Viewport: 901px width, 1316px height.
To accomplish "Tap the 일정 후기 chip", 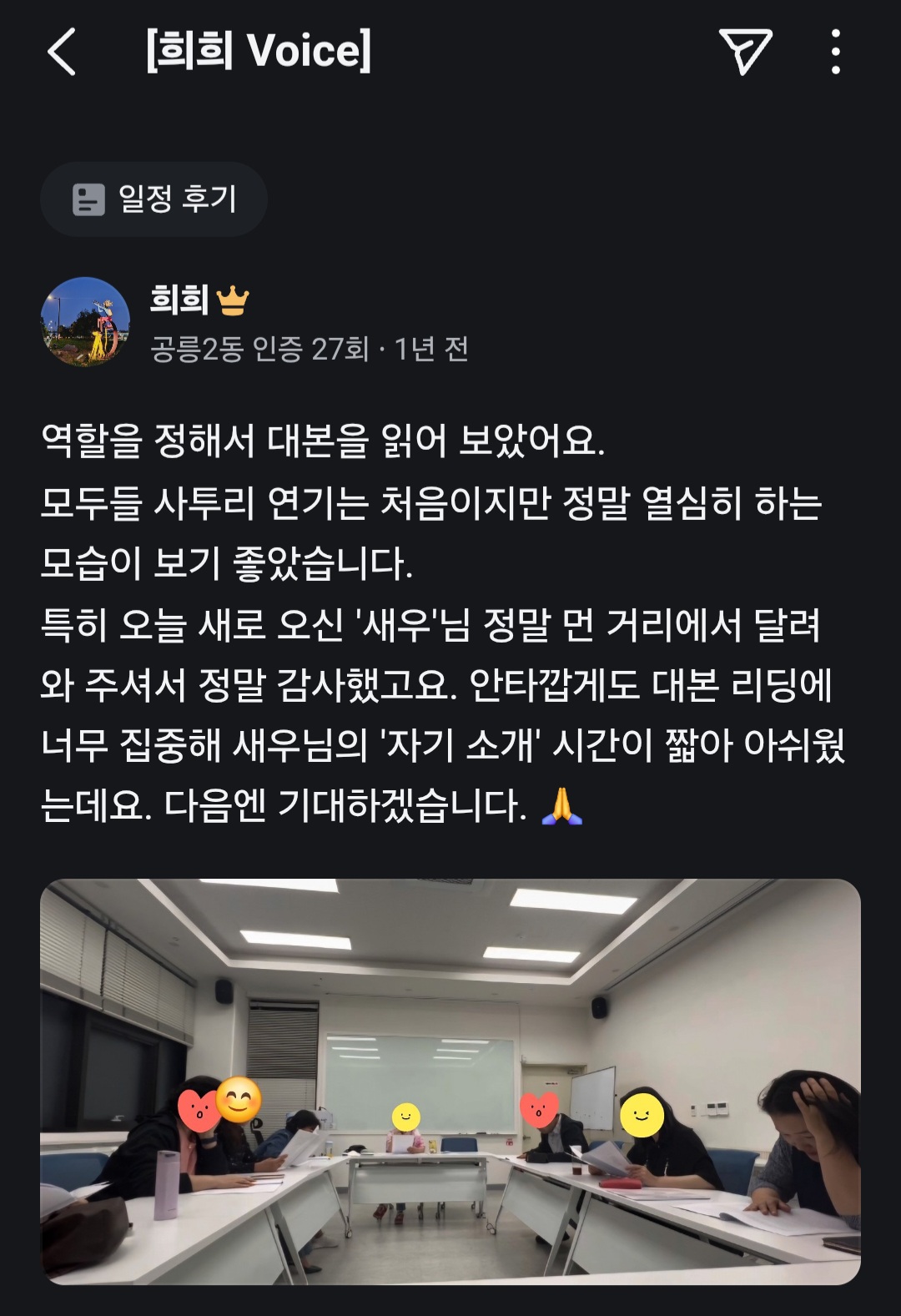I will 154,199.
